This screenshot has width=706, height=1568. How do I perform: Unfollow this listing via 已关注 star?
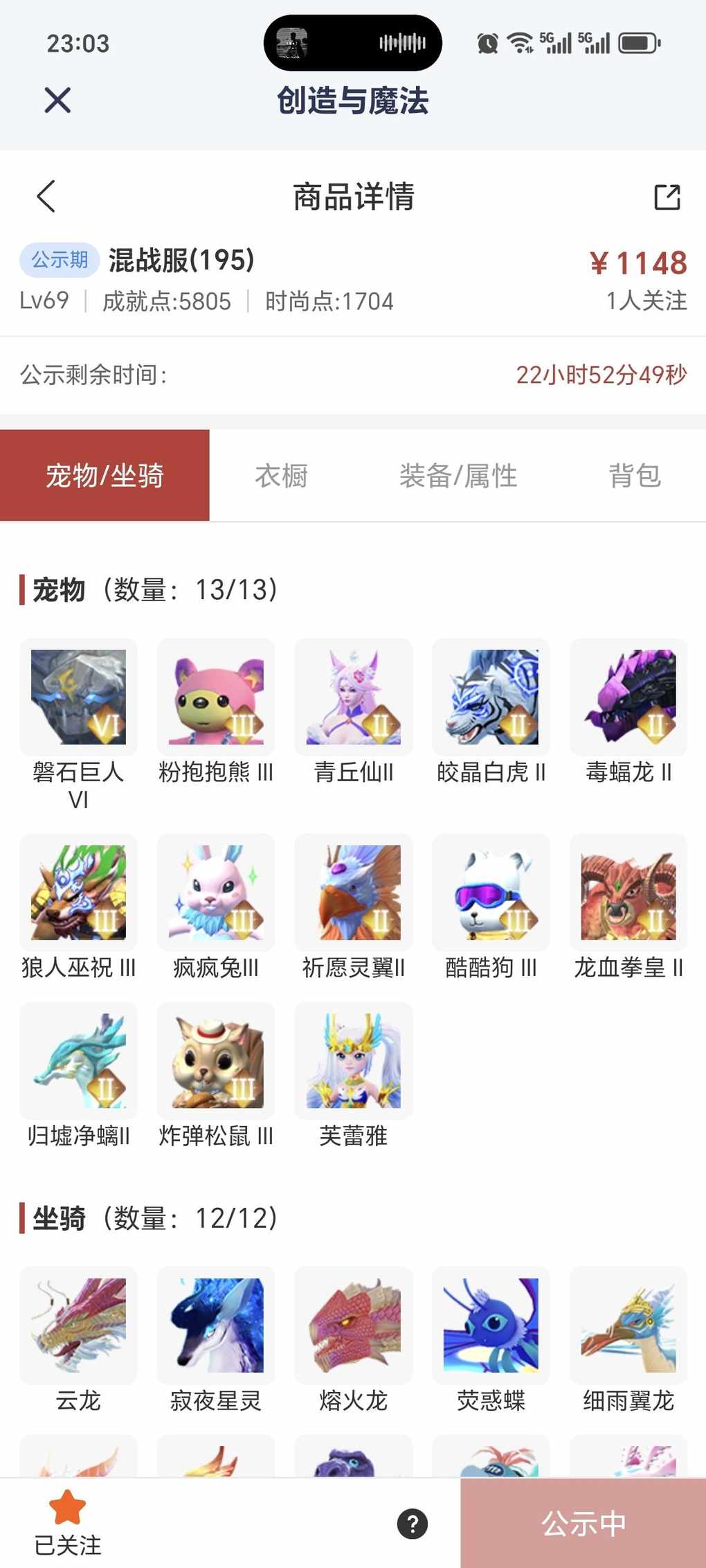click(68, 1522)
